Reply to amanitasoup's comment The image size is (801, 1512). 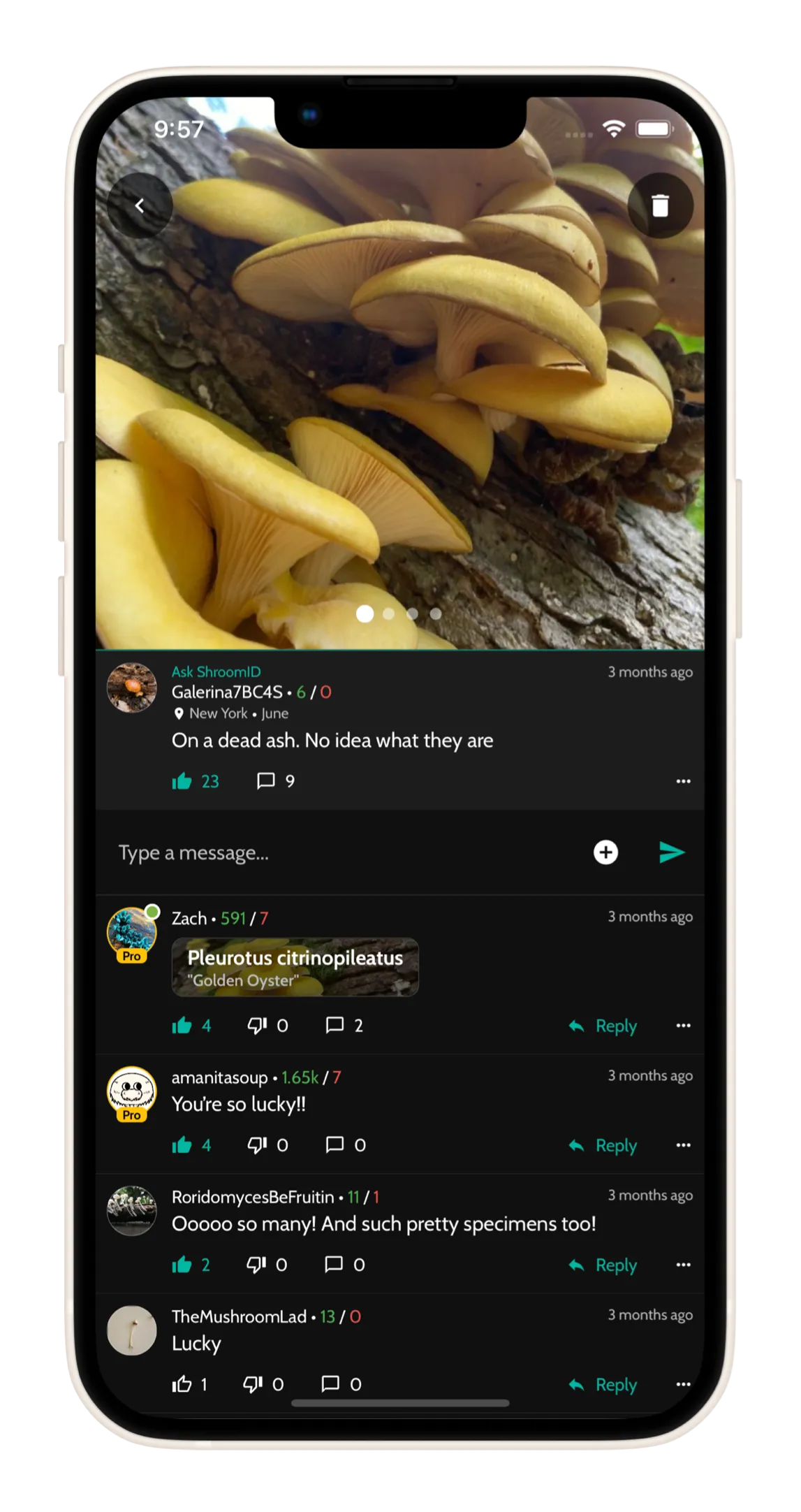click(x=604, y=1145)
